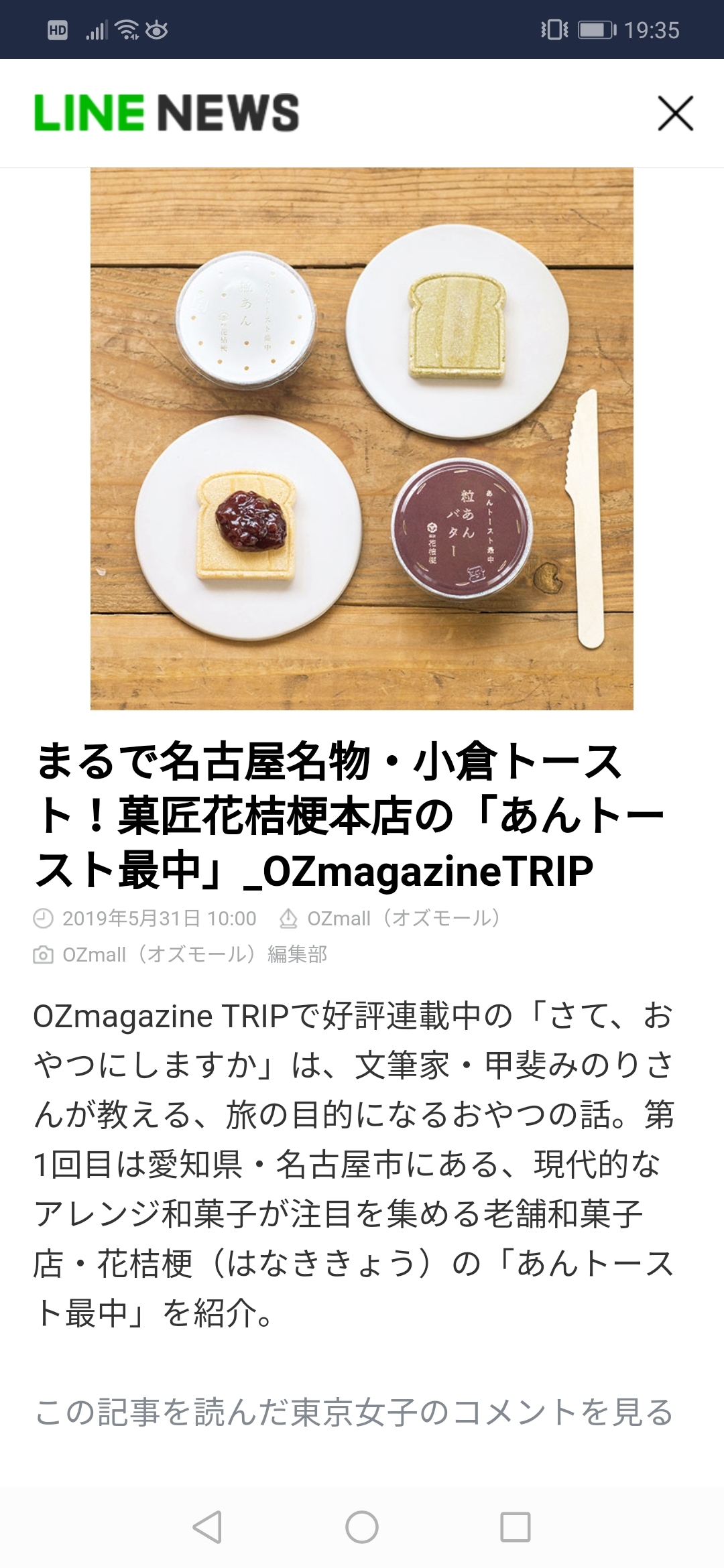Close the LINE NEWS article
724x1568 pixels.
(x=675, y=113)
